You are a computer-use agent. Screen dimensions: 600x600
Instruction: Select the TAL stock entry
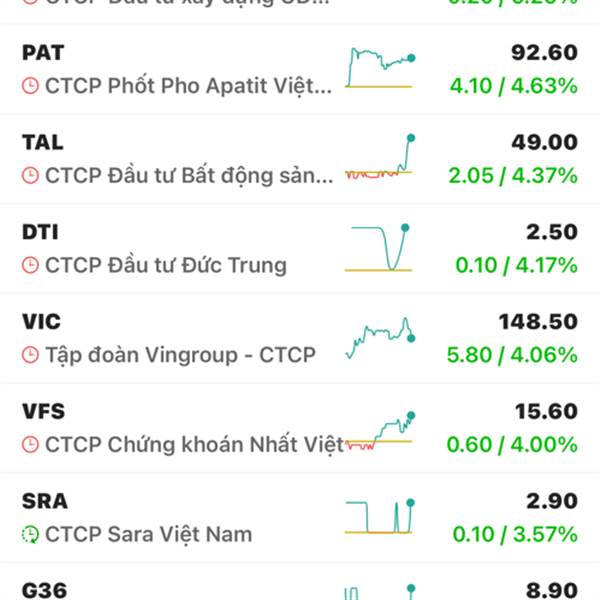[x=300, y=159]
